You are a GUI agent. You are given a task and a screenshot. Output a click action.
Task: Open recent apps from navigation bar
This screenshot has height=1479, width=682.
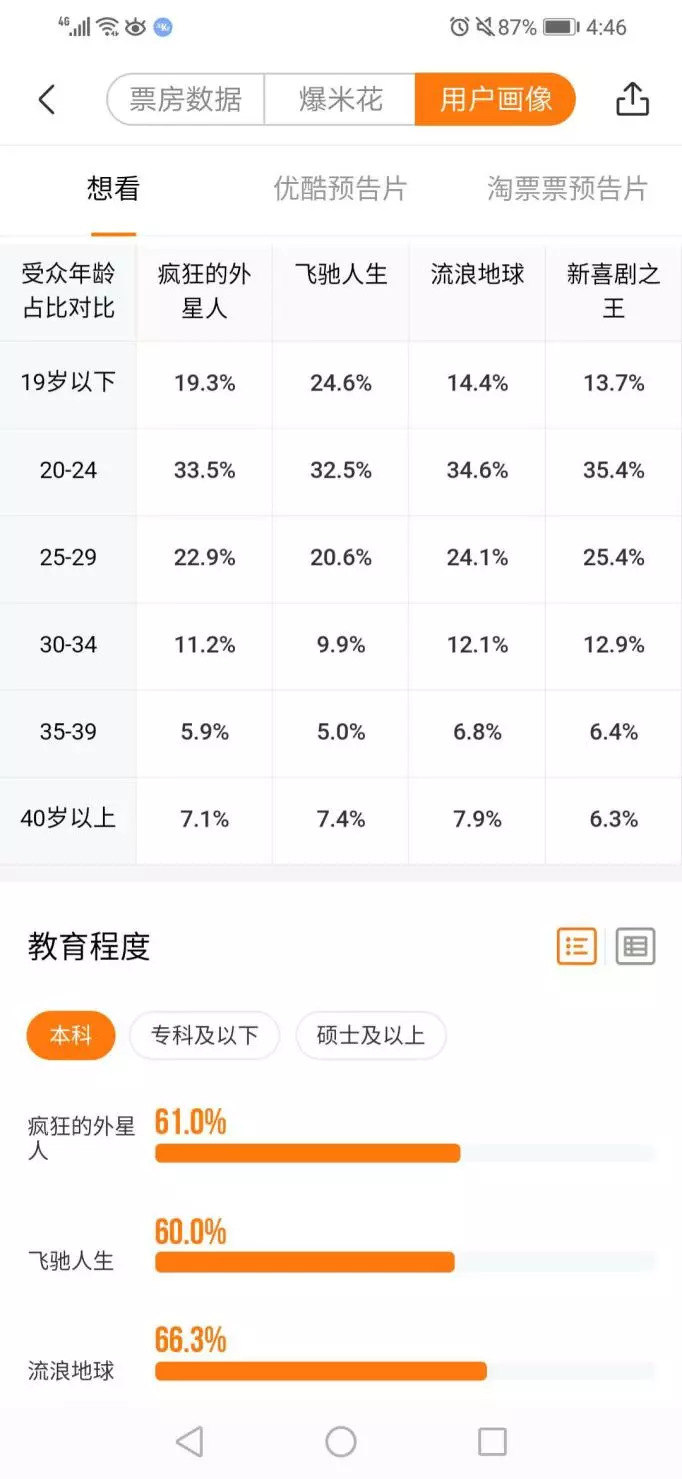click(x=492, y=1441)
